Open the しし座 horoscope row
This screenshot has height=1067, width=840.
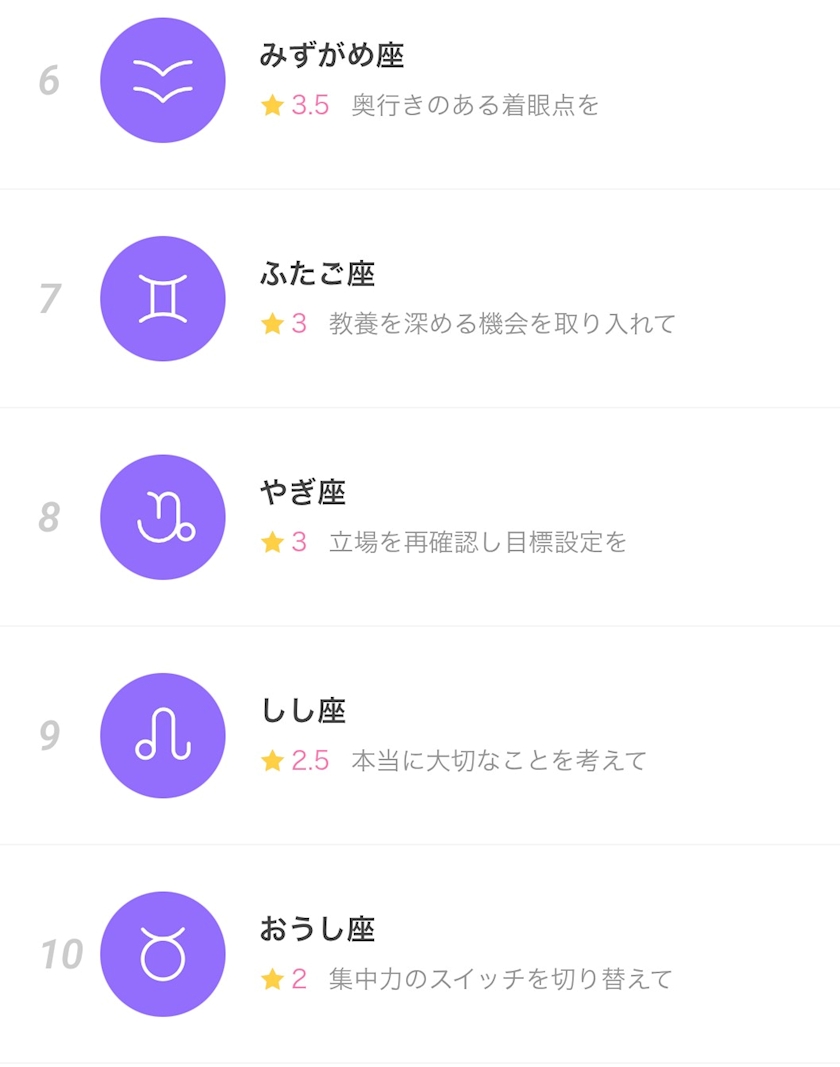point(420,736)
